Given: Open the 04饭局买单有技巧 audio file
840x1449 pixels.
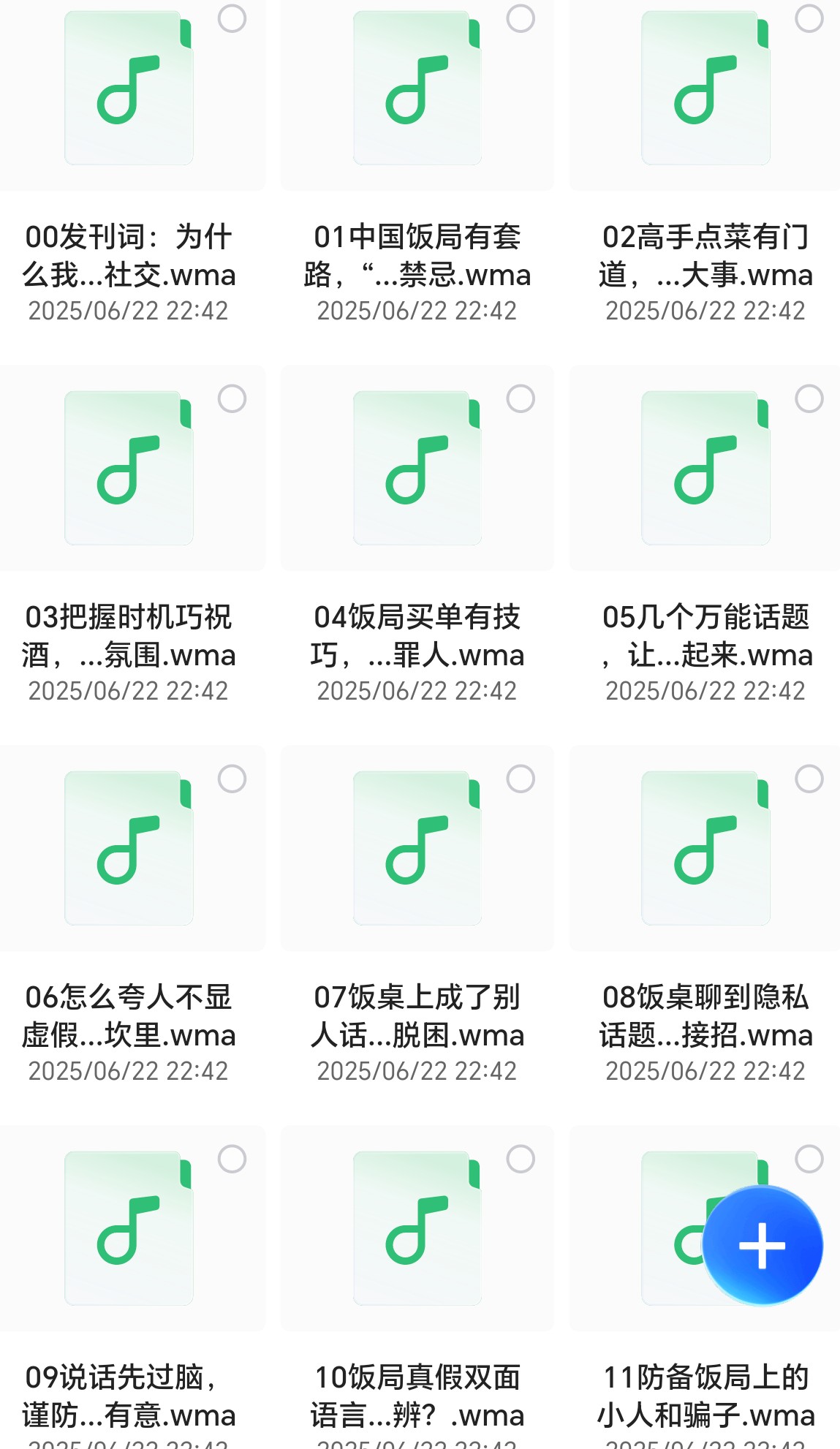Looking at the screenshot, I should (417, 468).
